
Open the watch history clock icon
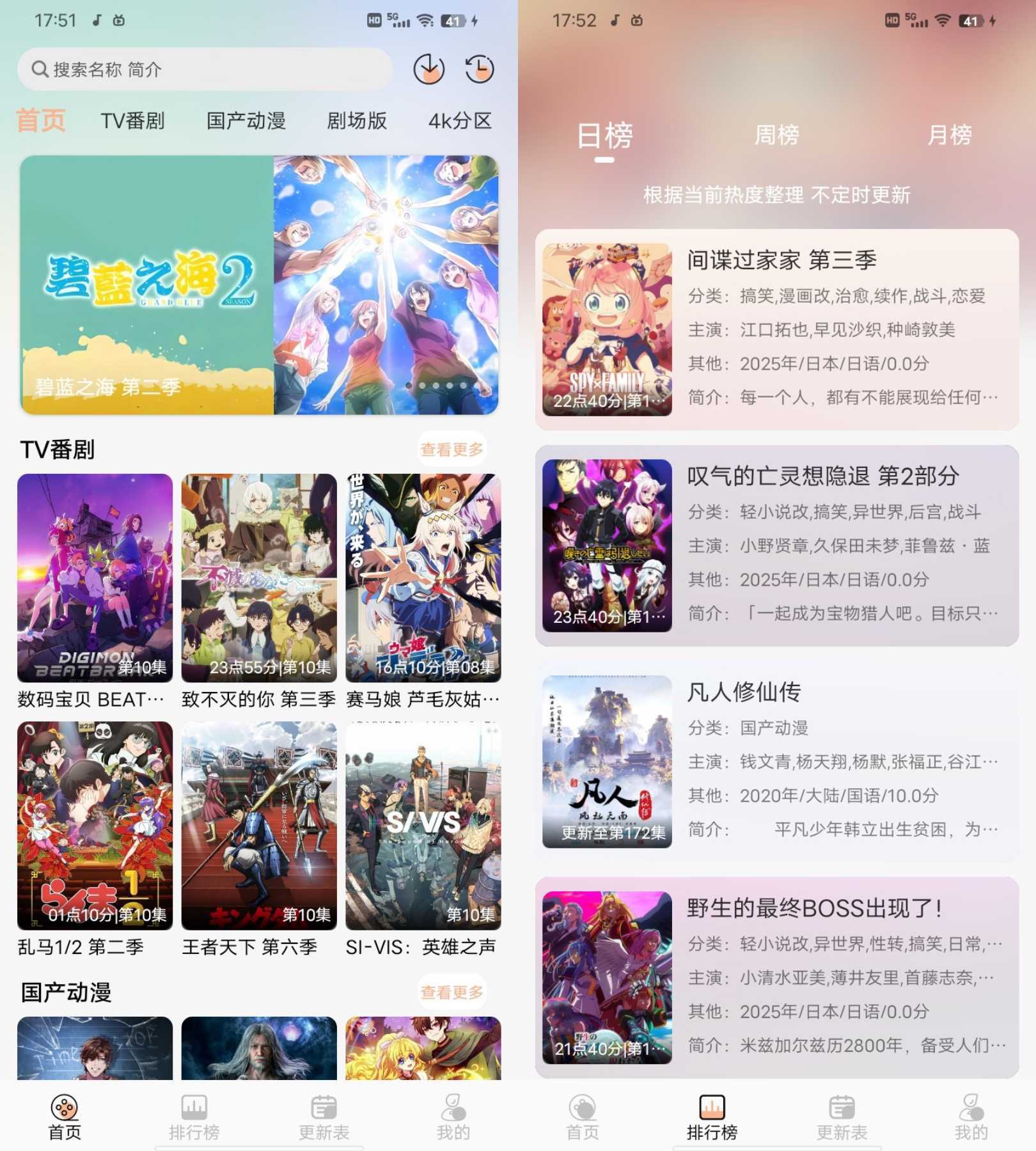point(480,69)
